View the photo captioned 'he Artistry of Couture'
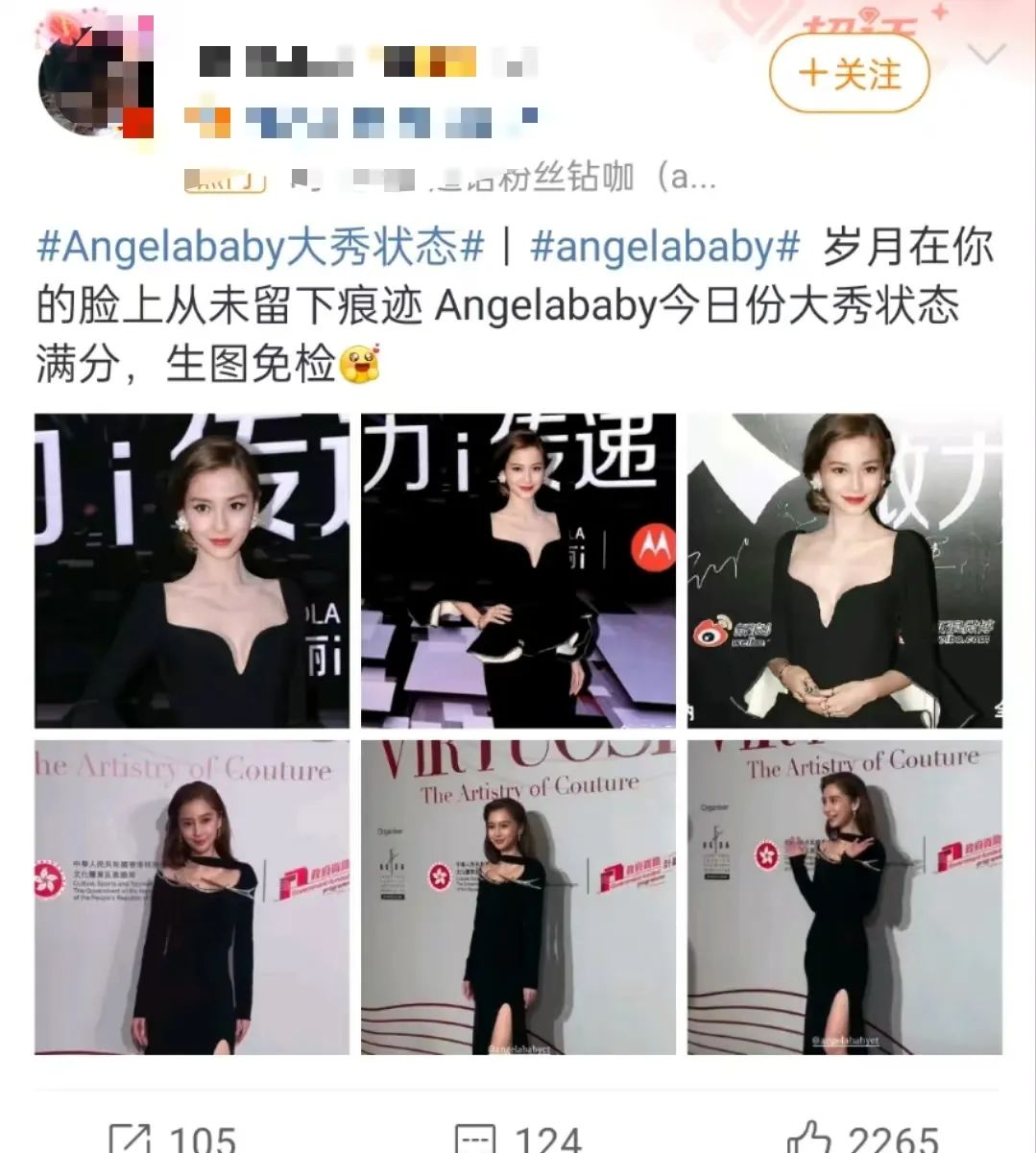1036x1153 pixels. (x=192, y=897)
